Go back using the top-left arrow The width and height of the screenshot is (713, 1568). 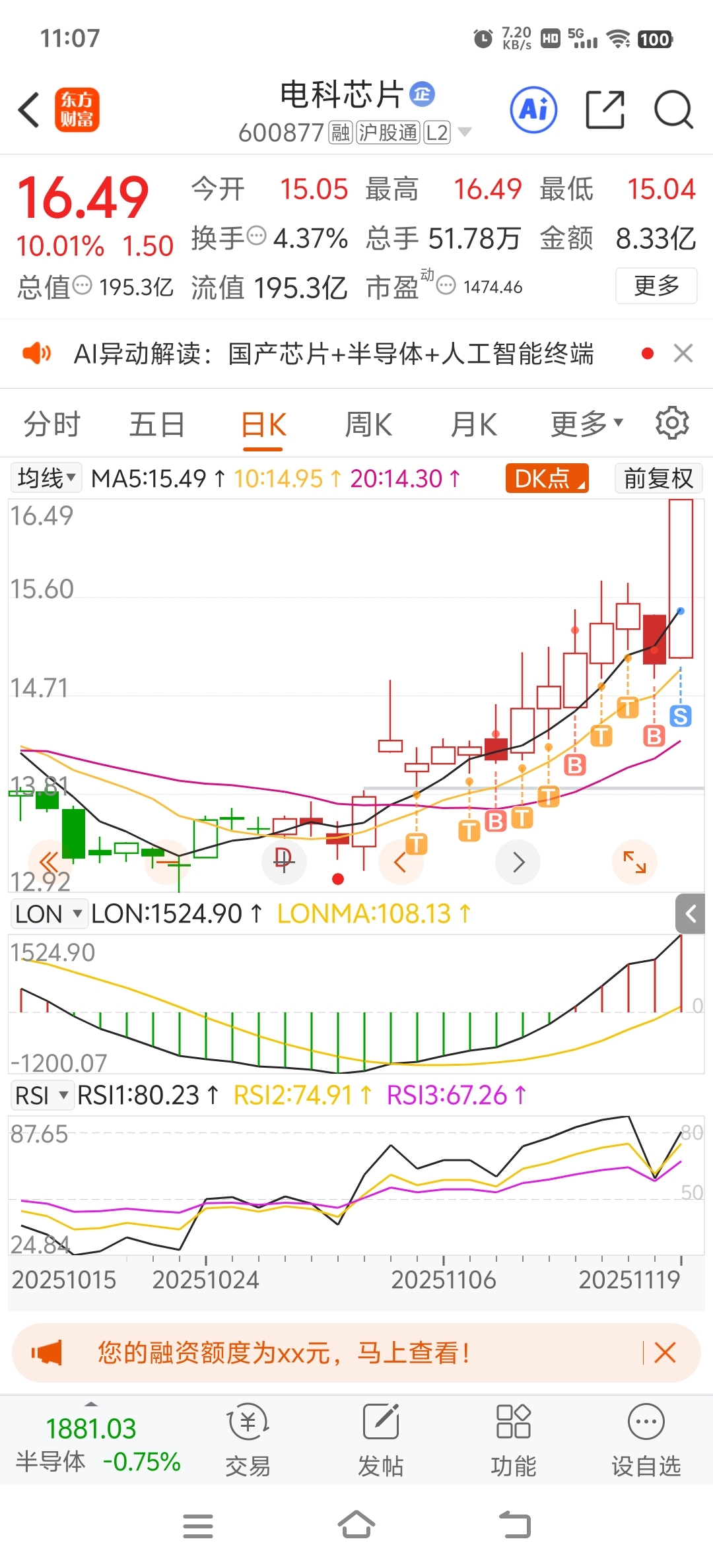click(x=29, y=110)
